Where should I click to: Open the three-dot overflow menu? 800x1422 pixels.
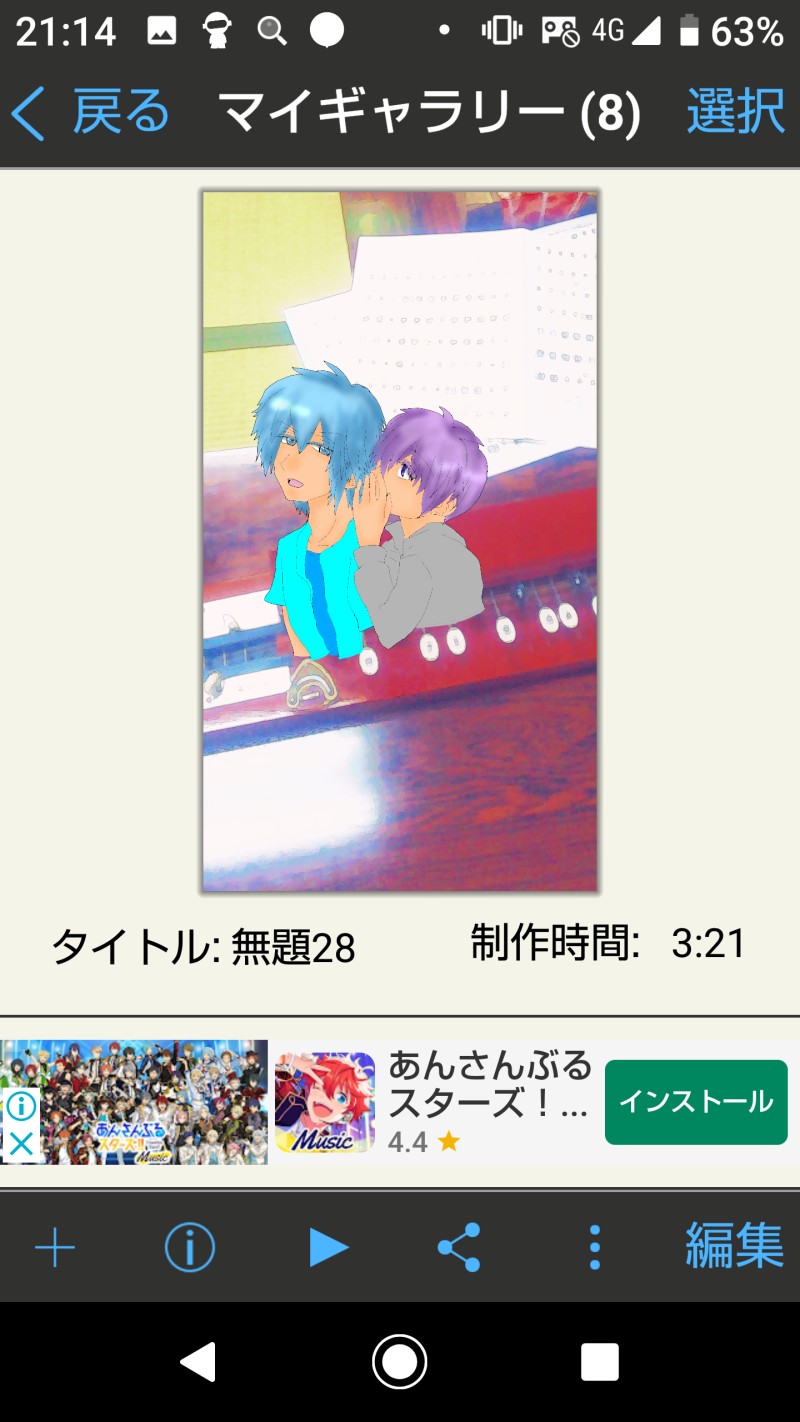pos(595,1248)
